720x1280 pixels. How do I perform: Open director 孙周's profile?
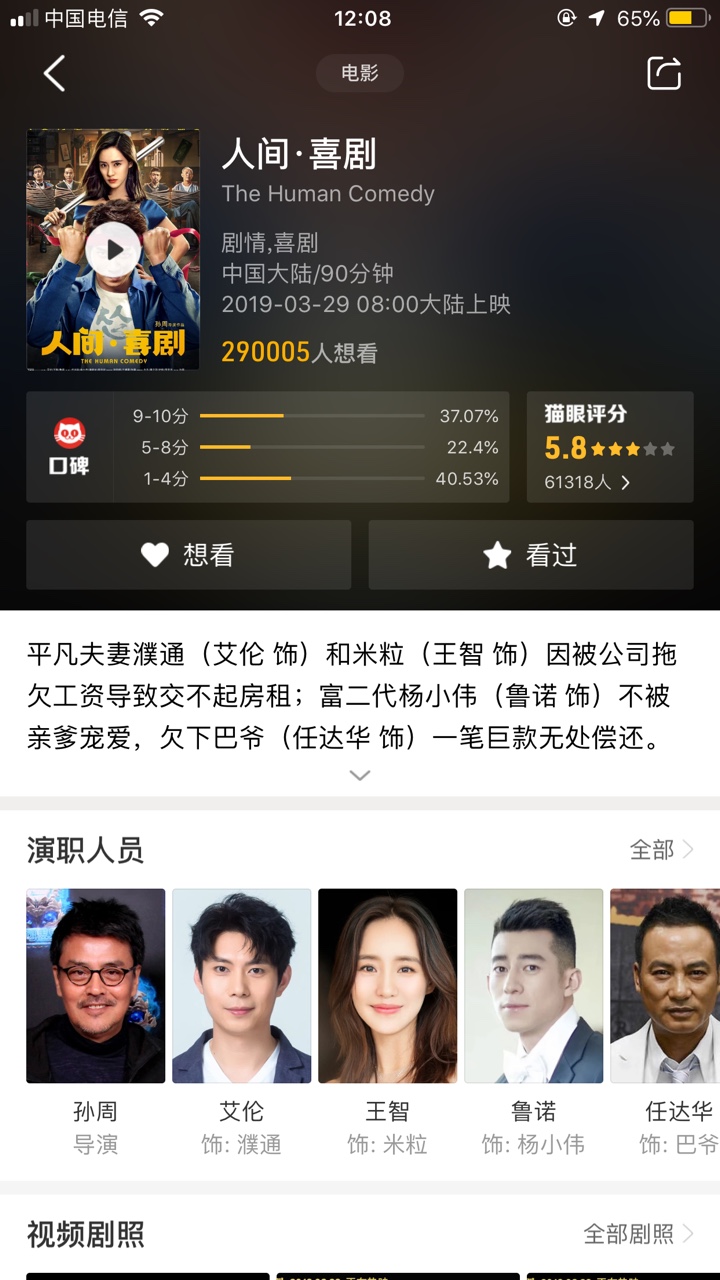pyautogui.click(x=96, y=1022)
